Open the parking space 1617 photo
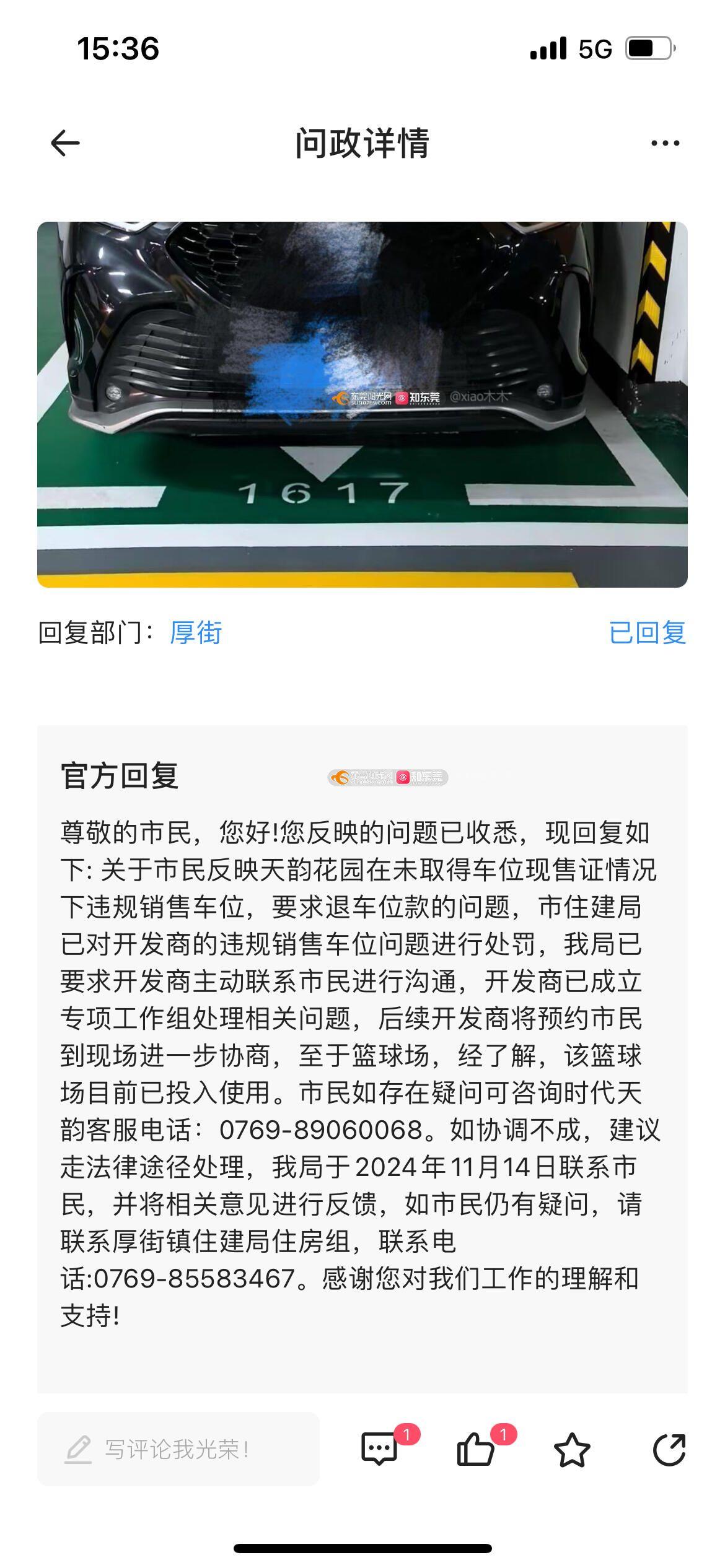Image resolution: width=725 pixels, height=1568 pixels. pos(362,404)
